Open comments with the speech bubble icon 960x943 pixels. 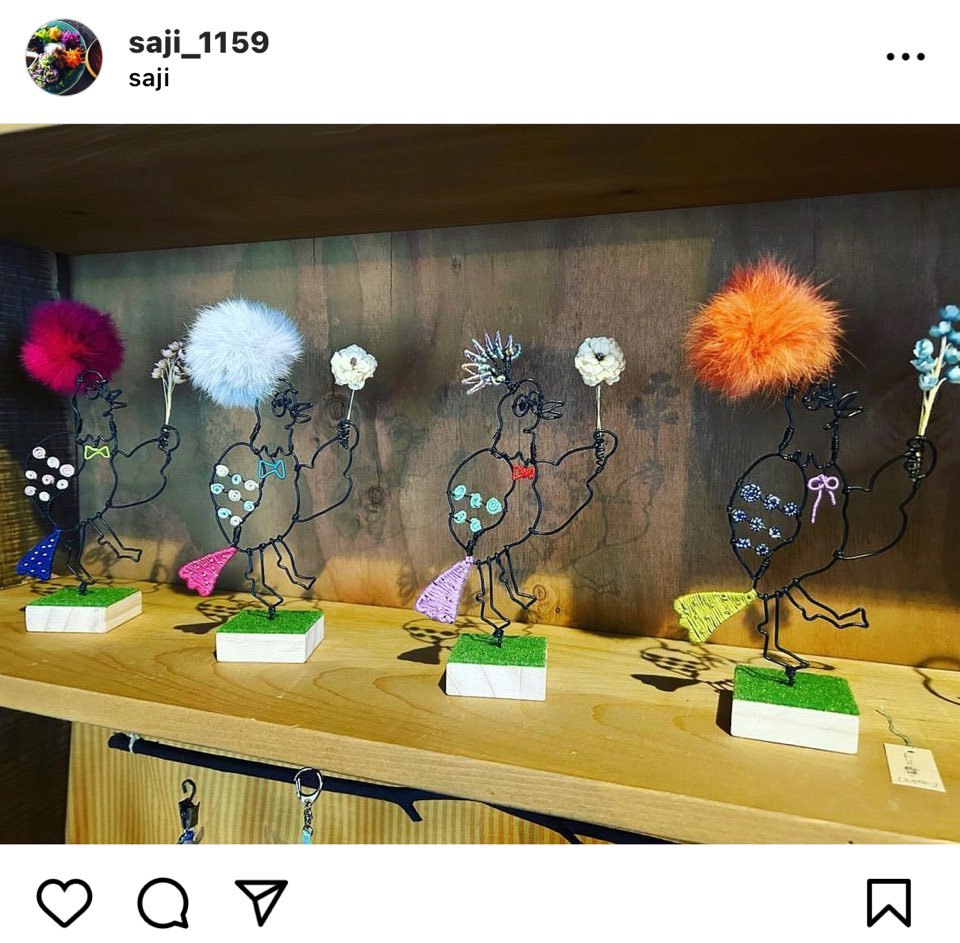click(x=162, y=903)
